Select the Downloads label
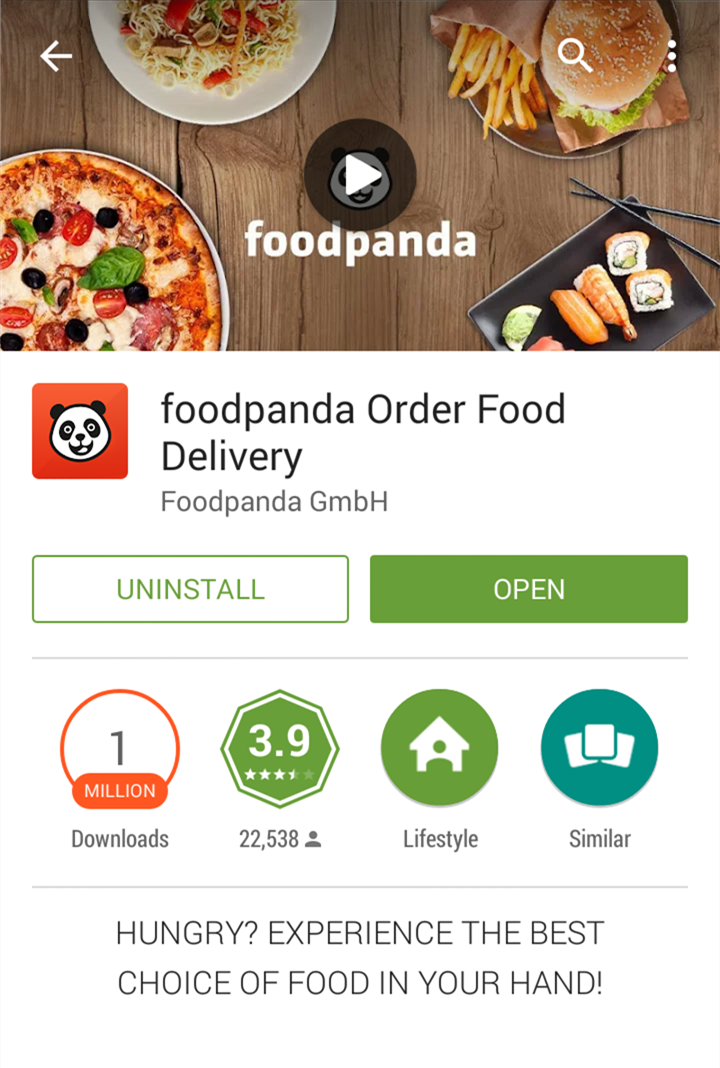 [119, 839]
